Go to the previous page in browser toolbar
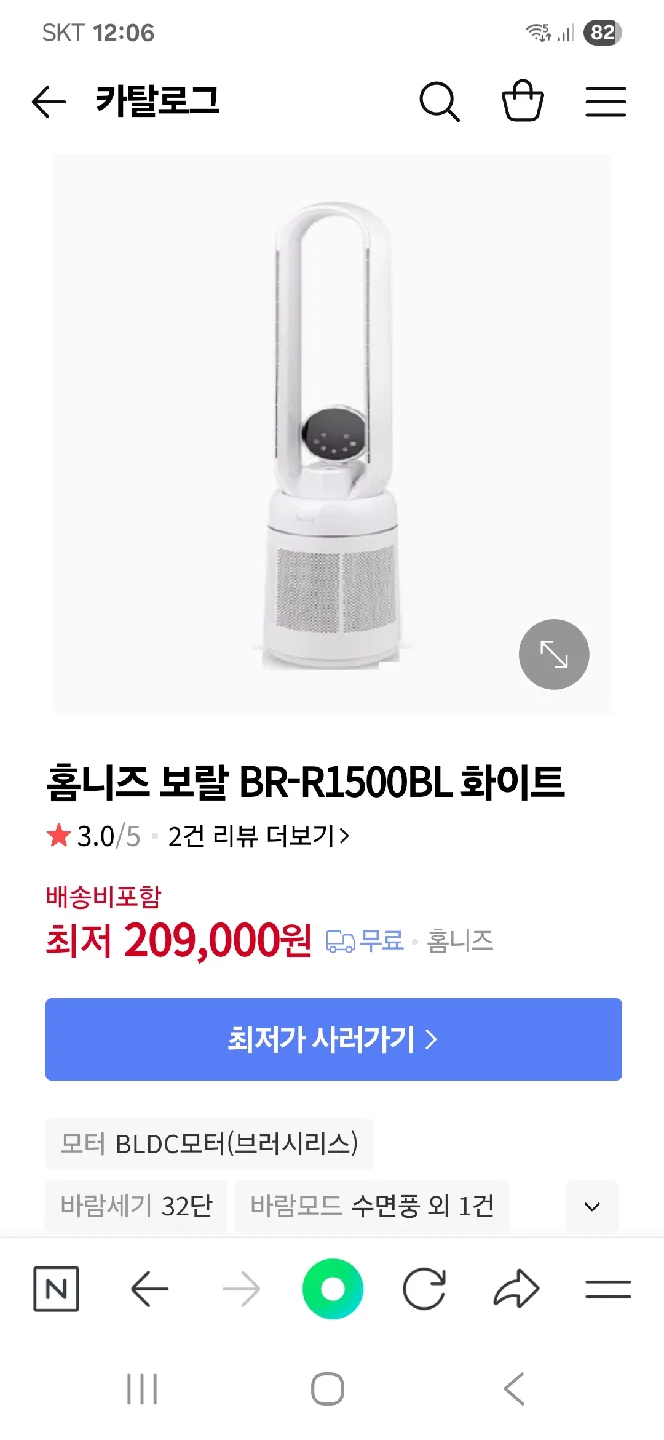The image size is (664, 1440). pos(149,1290)
